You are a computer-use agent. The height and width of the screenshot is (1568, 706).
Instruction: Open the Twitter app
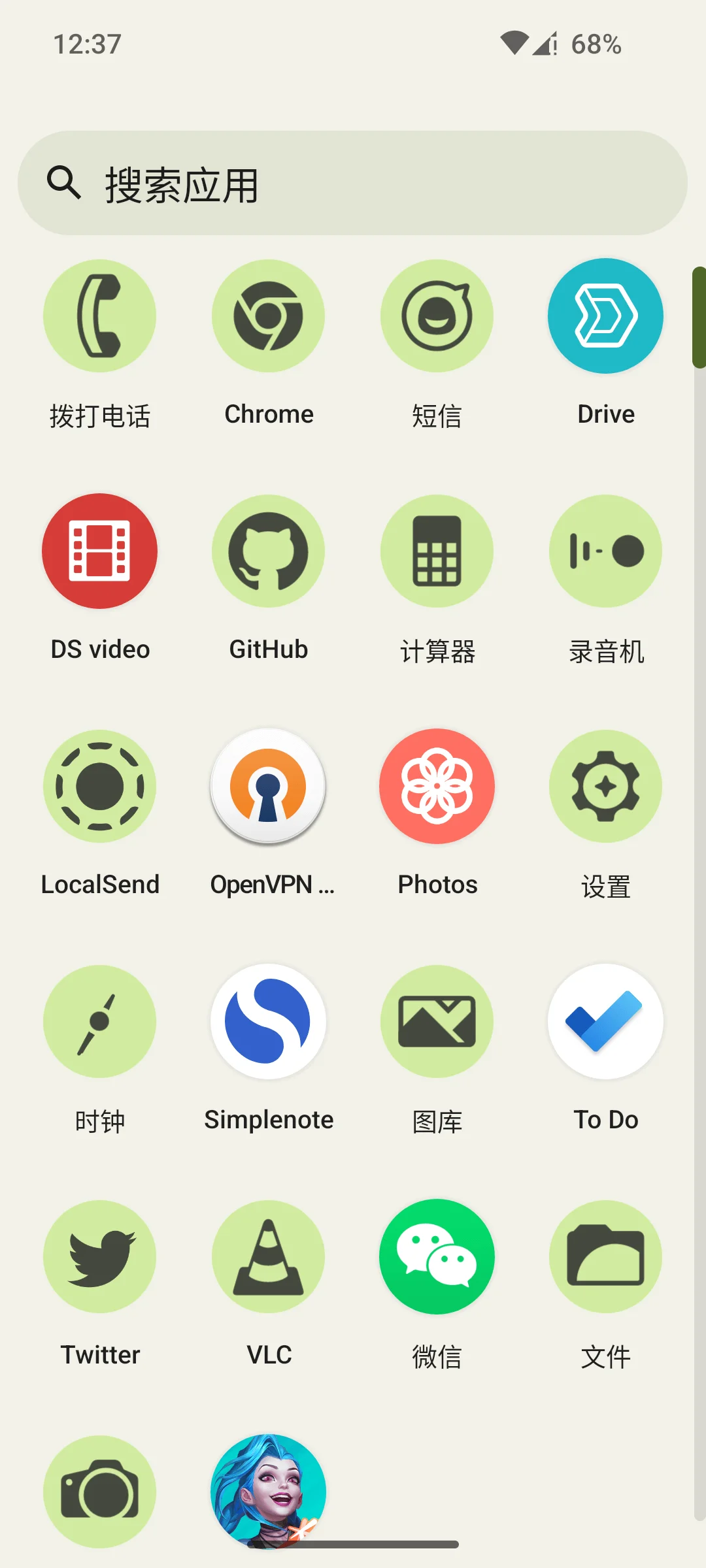click(100, 1257)
